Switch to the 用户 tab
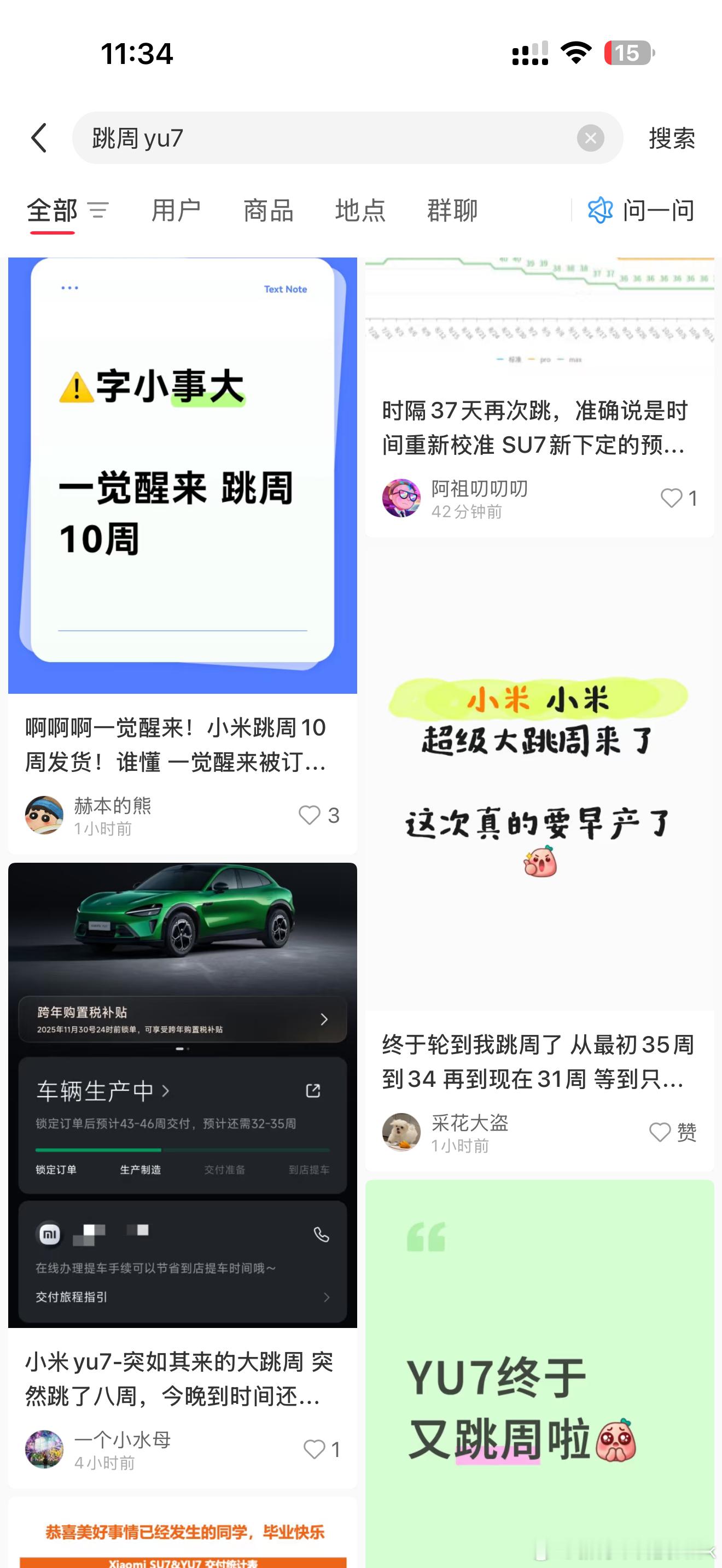The image size is (722, 1568). [x=177, y=210]
